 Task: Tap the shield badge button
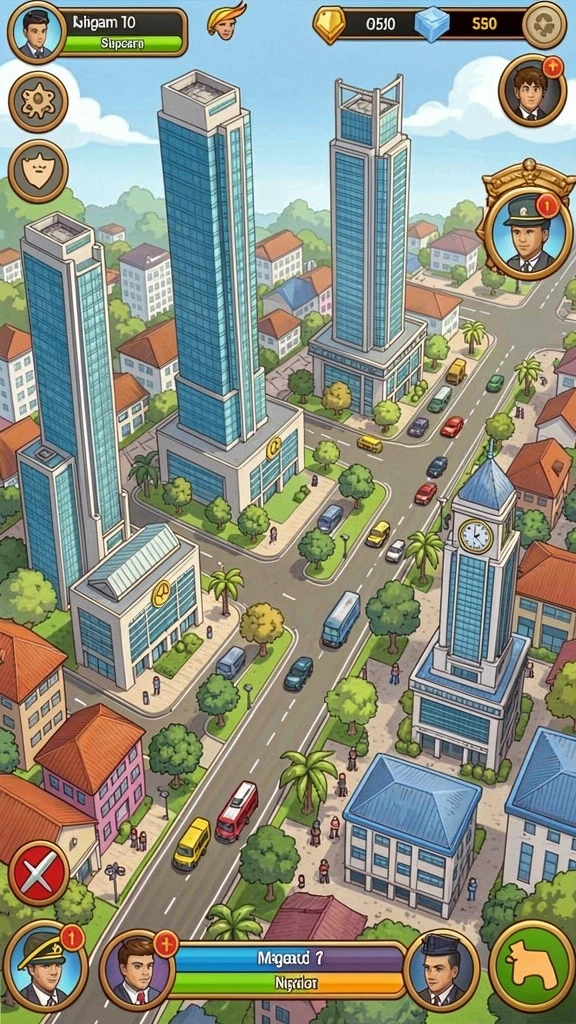38,171
